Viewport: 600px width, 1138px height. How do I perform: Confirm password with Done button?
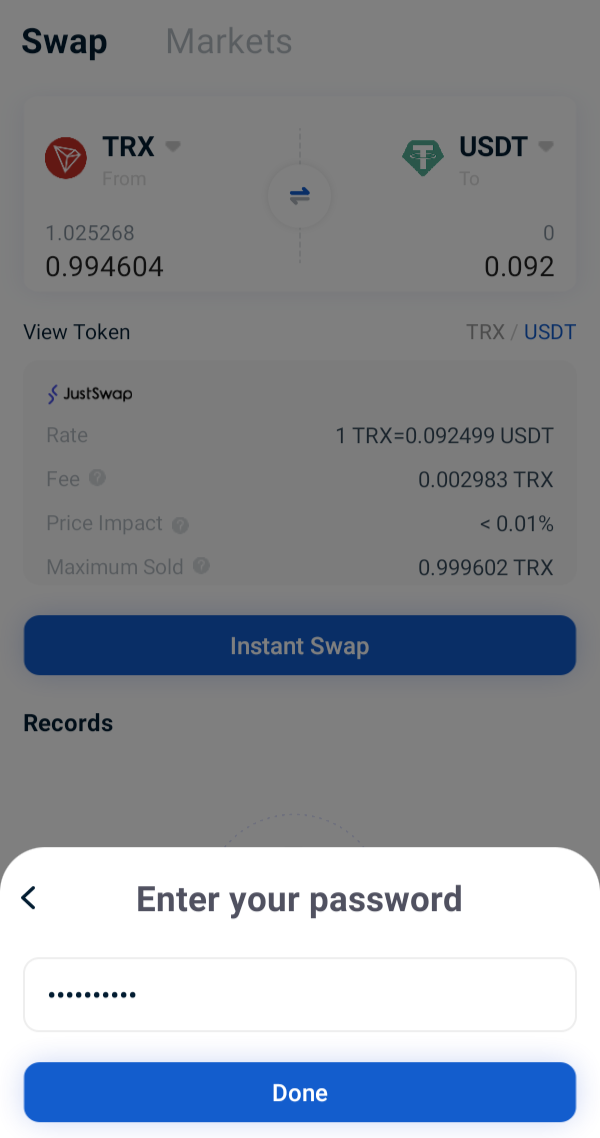[x=300, y=1092]
